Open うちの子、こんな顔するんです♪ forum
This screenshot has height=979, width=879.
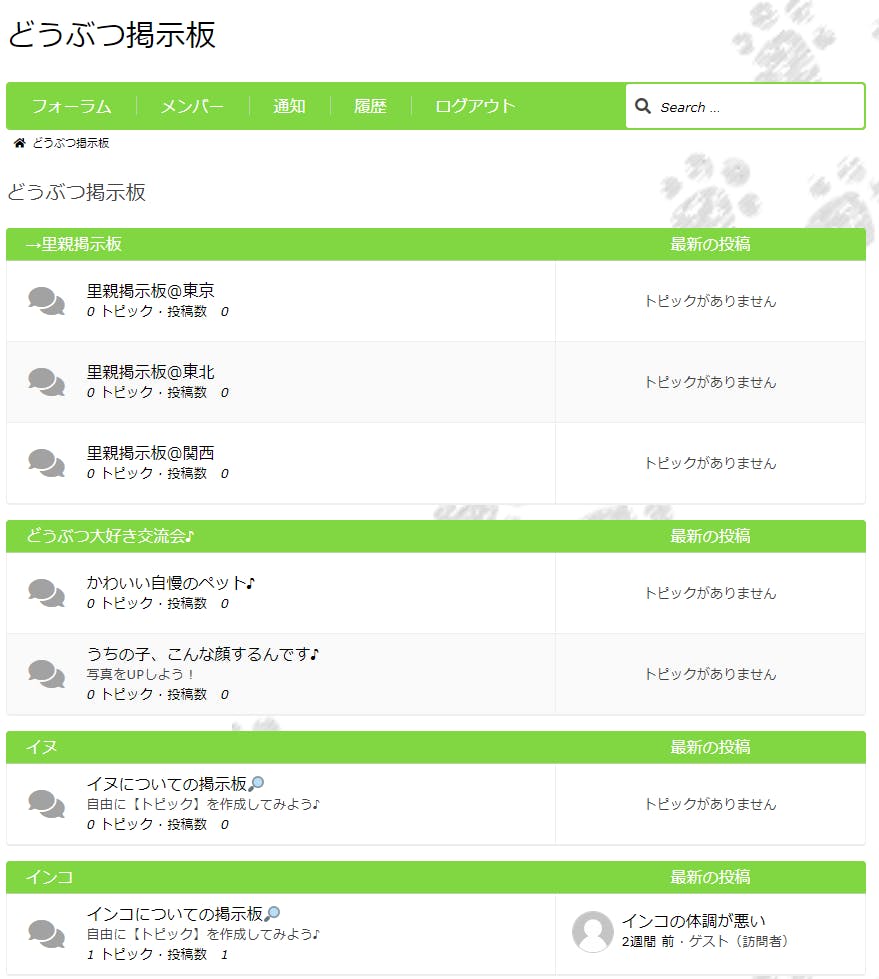click(203, 654)
